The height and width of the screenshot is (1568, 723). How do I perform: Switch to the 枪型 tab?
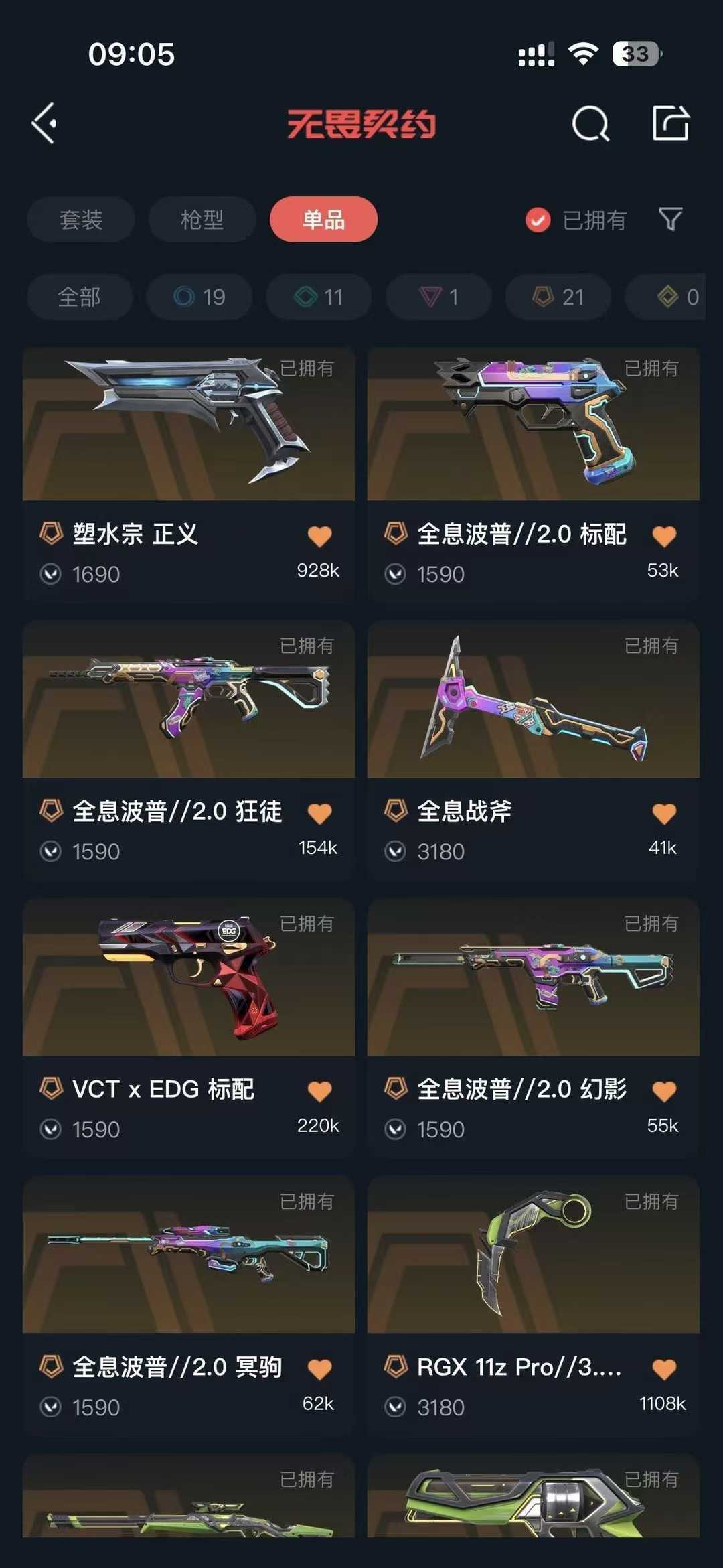click(x=202, y=220)
